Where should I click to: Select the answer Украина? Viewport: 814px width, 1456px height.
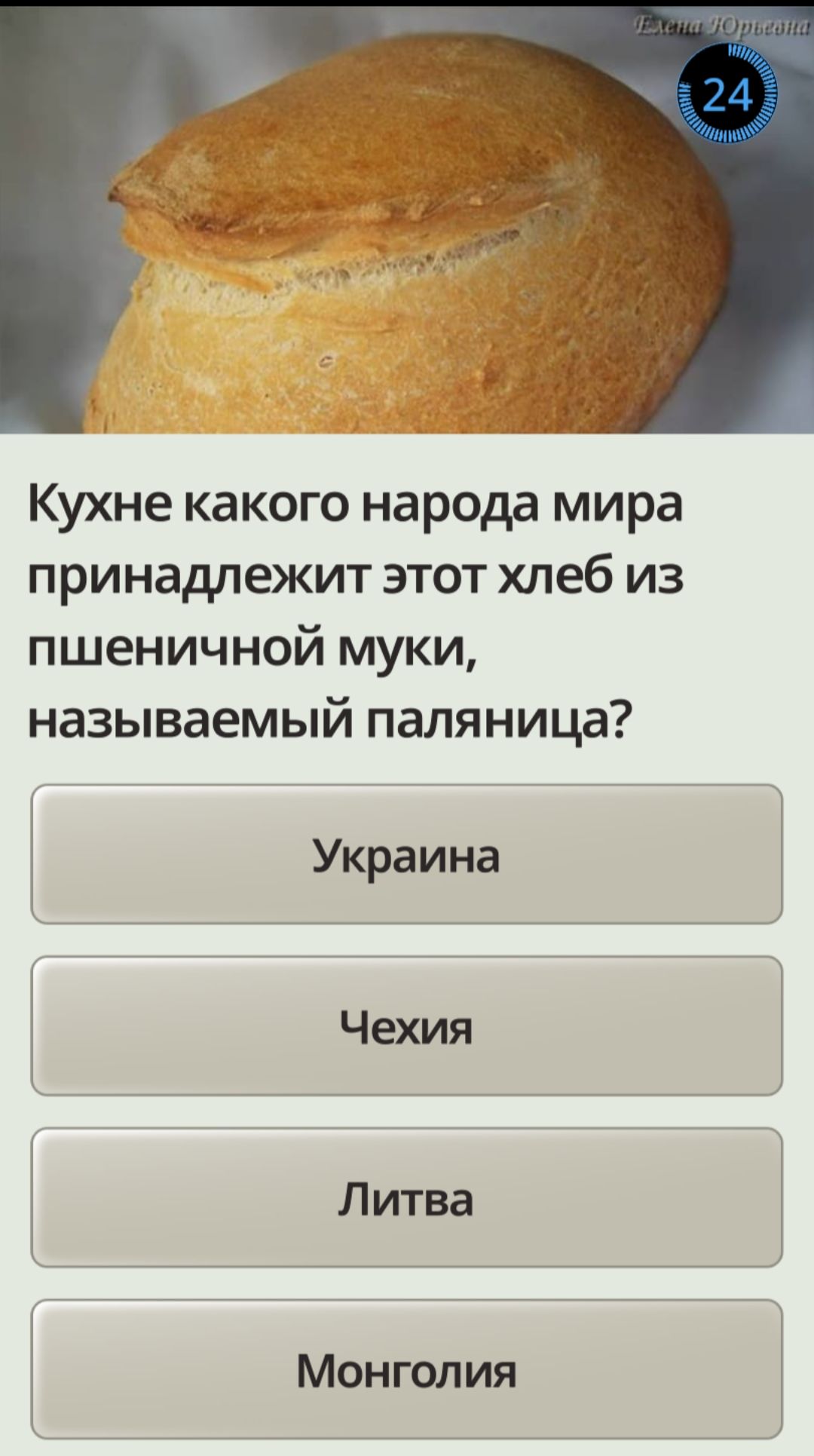(407, 854)
